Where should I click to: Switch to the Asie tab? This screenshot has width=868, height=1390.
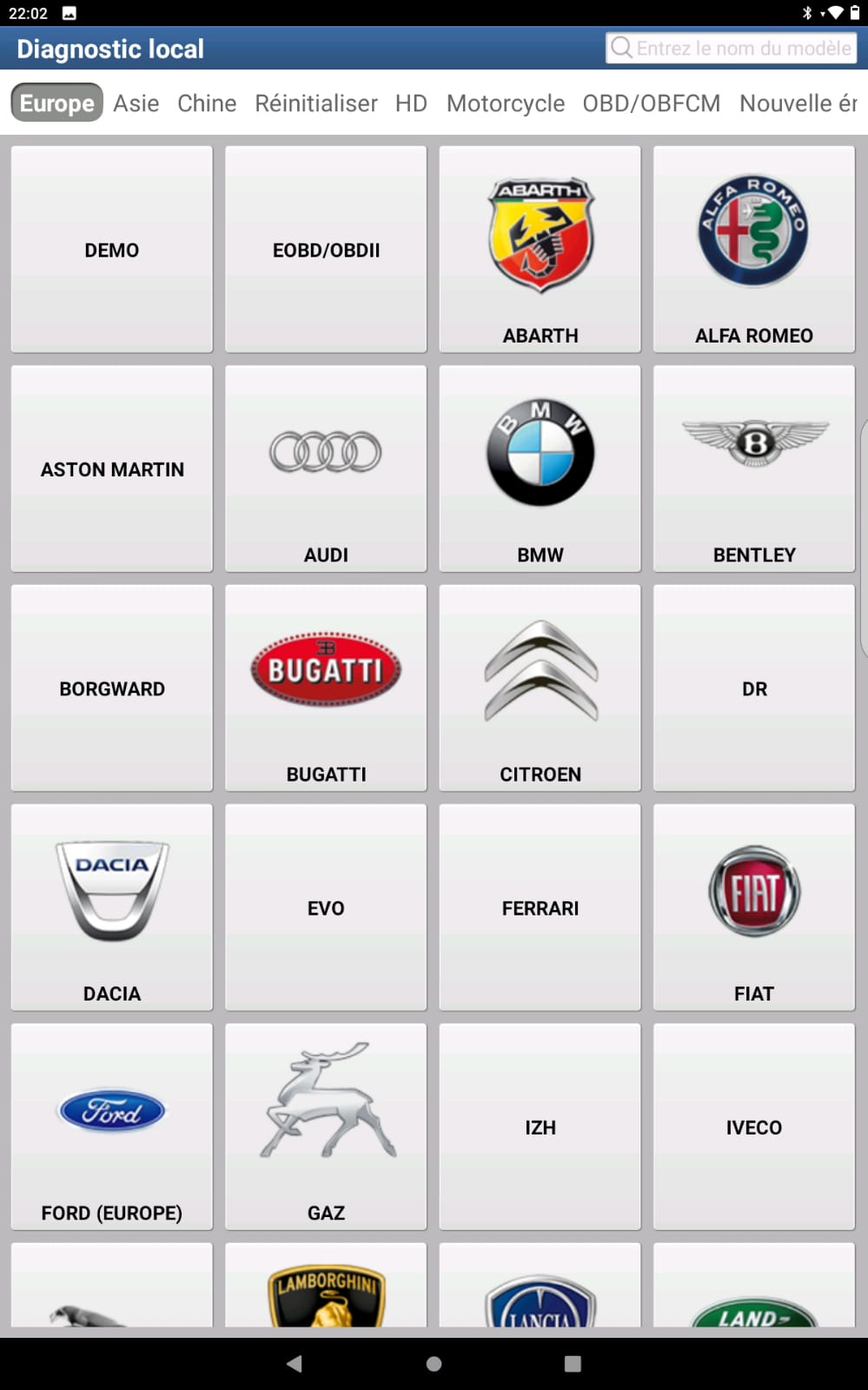[x=136, y=103]
